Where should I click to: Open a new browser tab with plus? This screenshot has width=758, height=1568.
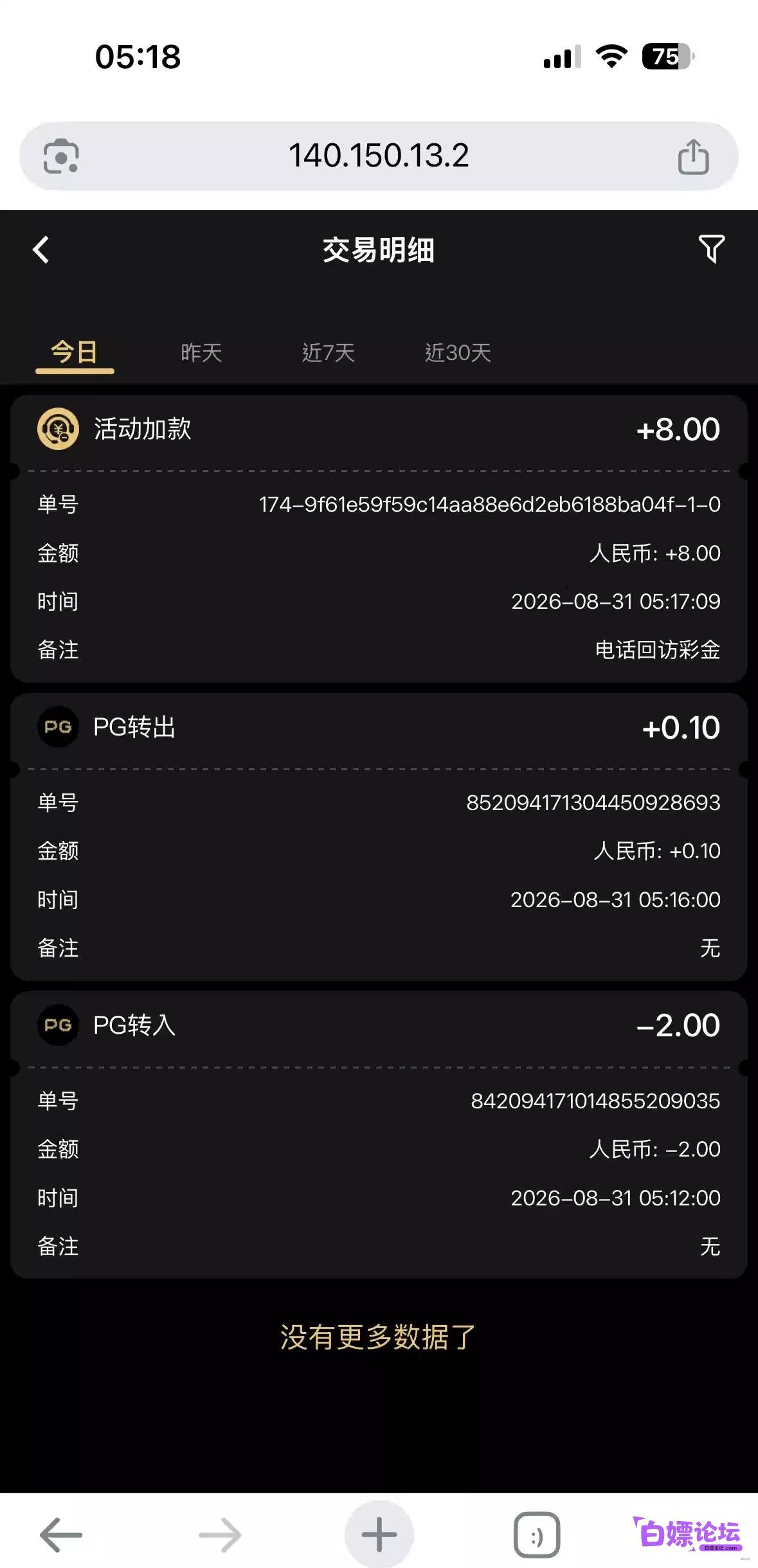click(x=379, y=1535)
